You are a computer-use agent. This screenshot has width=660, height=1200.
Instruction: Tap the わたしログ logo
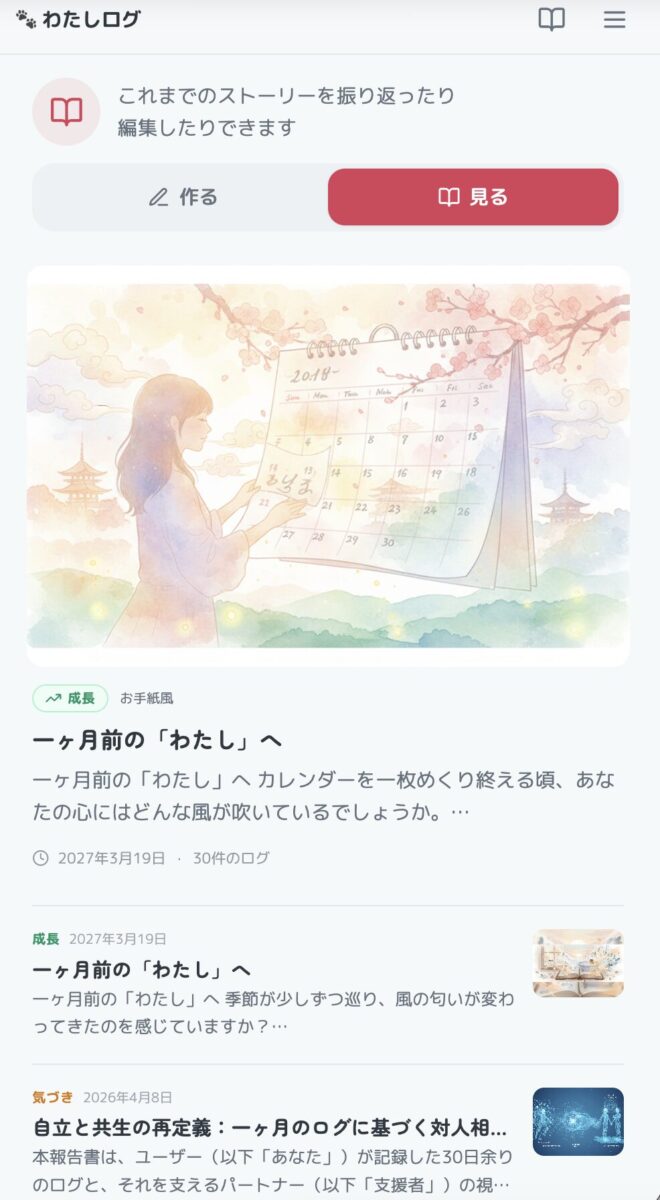tap(78, 19)
